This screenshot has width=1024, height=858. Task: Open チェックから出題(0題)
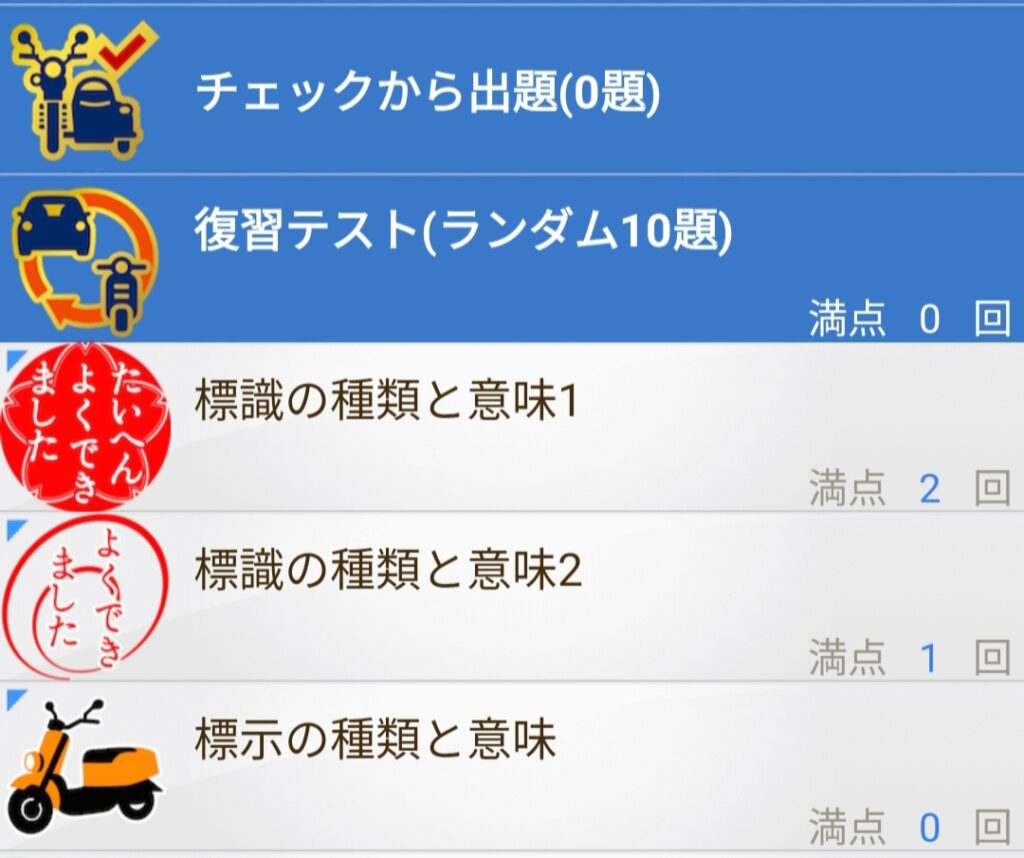(428, 92)
